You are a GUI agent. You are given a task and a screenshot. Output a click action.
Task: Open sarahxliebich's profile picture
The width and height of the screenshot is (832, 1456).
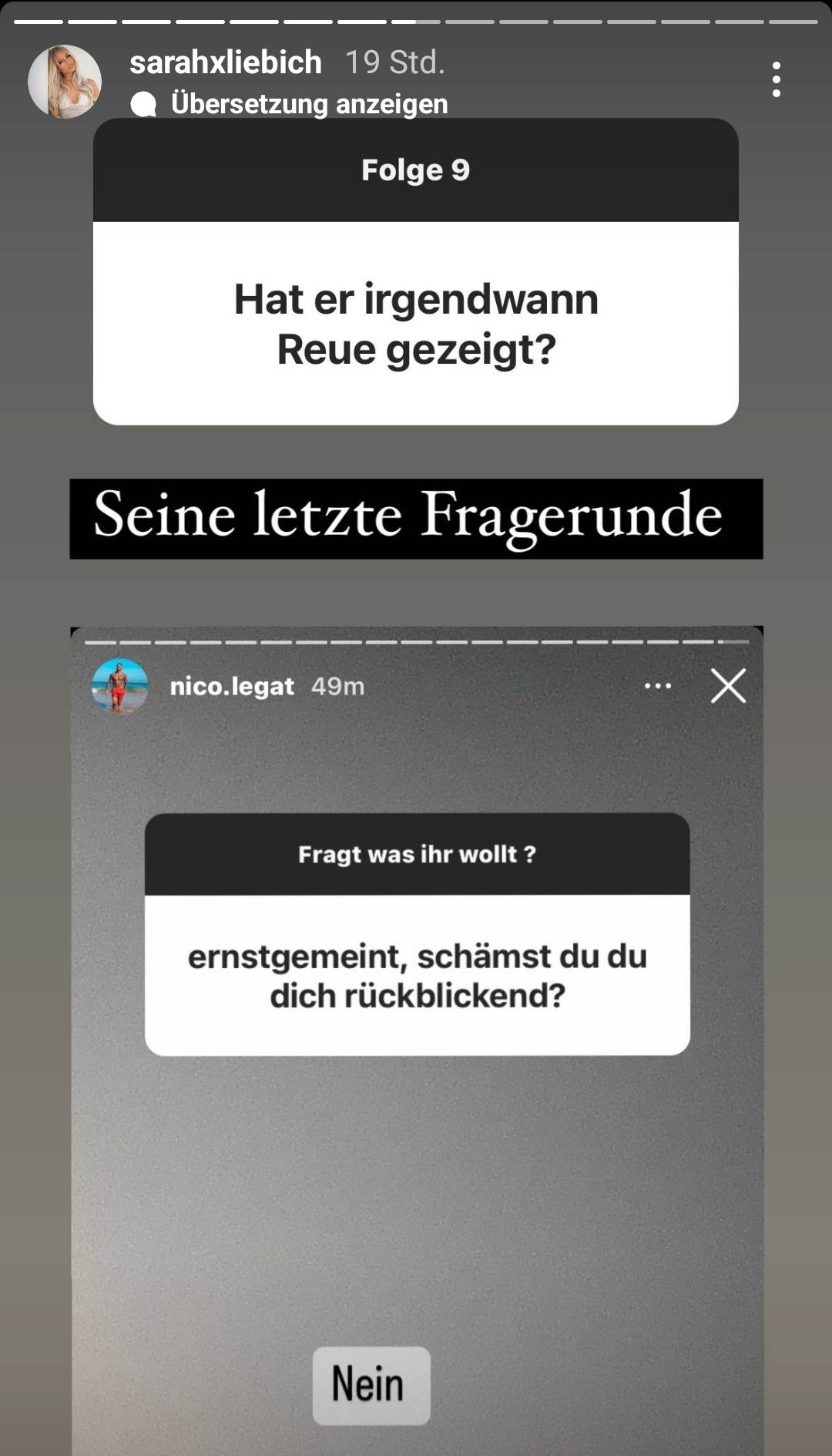(65, 81)
